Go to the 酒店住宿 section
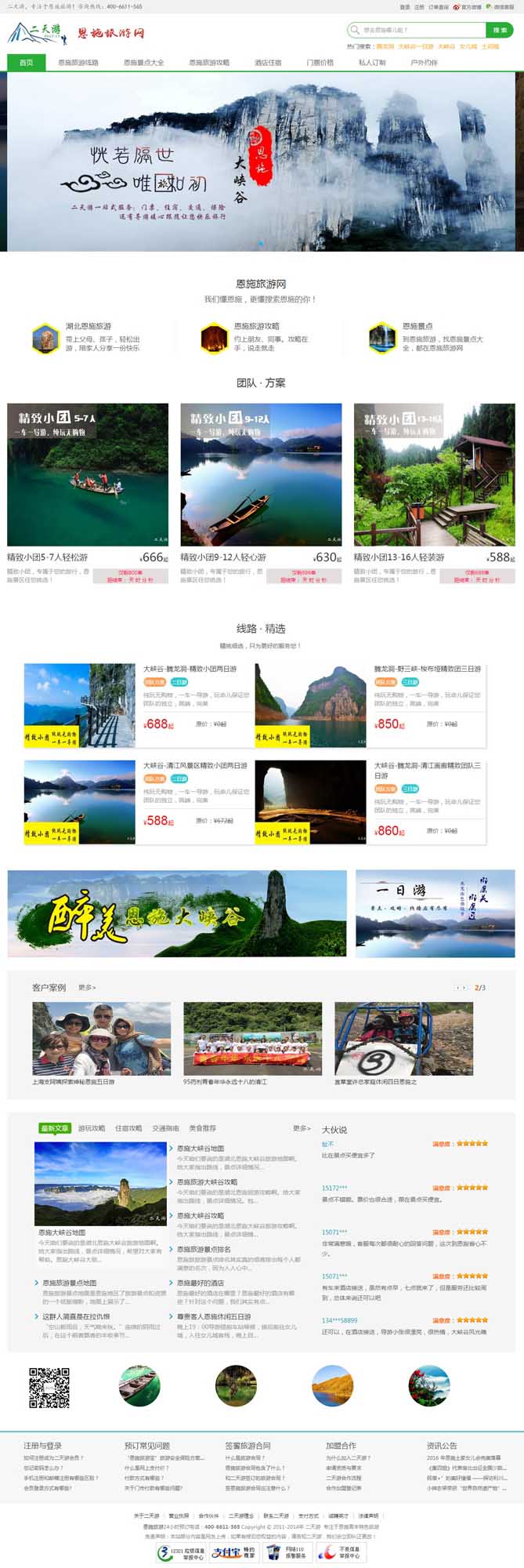Viewport: 524px width, 1568px height. (268, 63)
